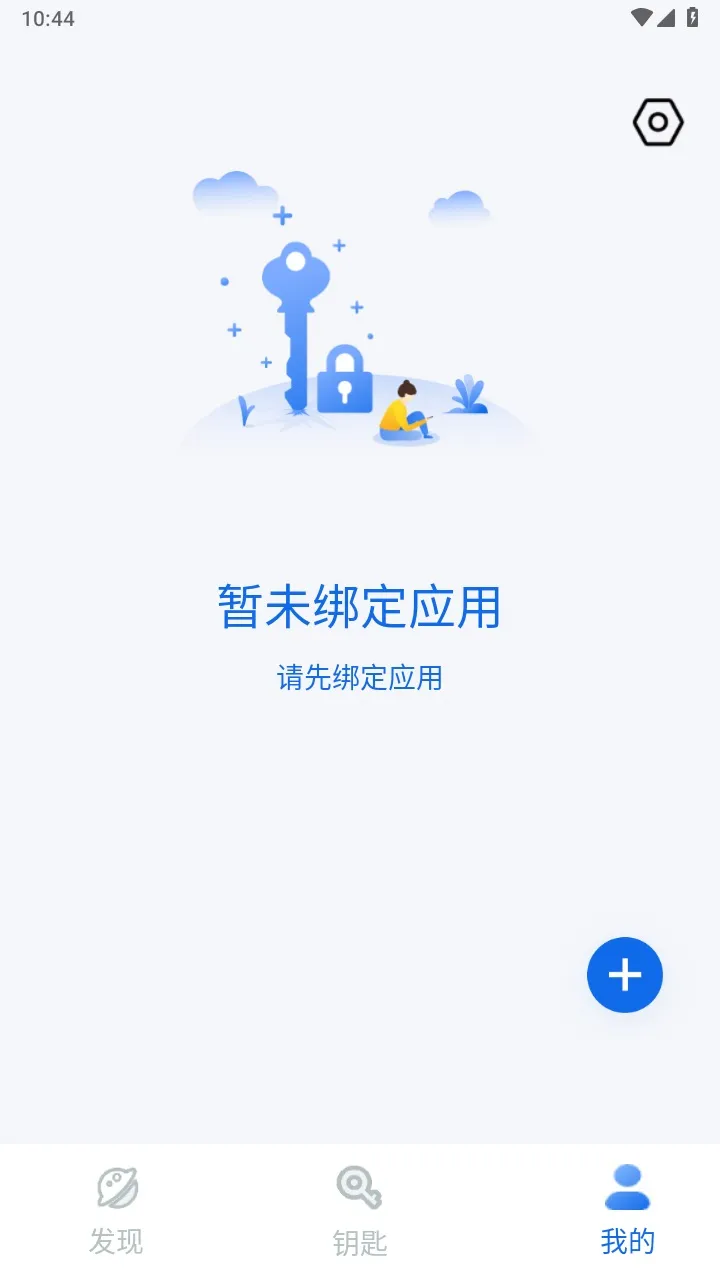Click the empty status bar area

tap(350, 16)
